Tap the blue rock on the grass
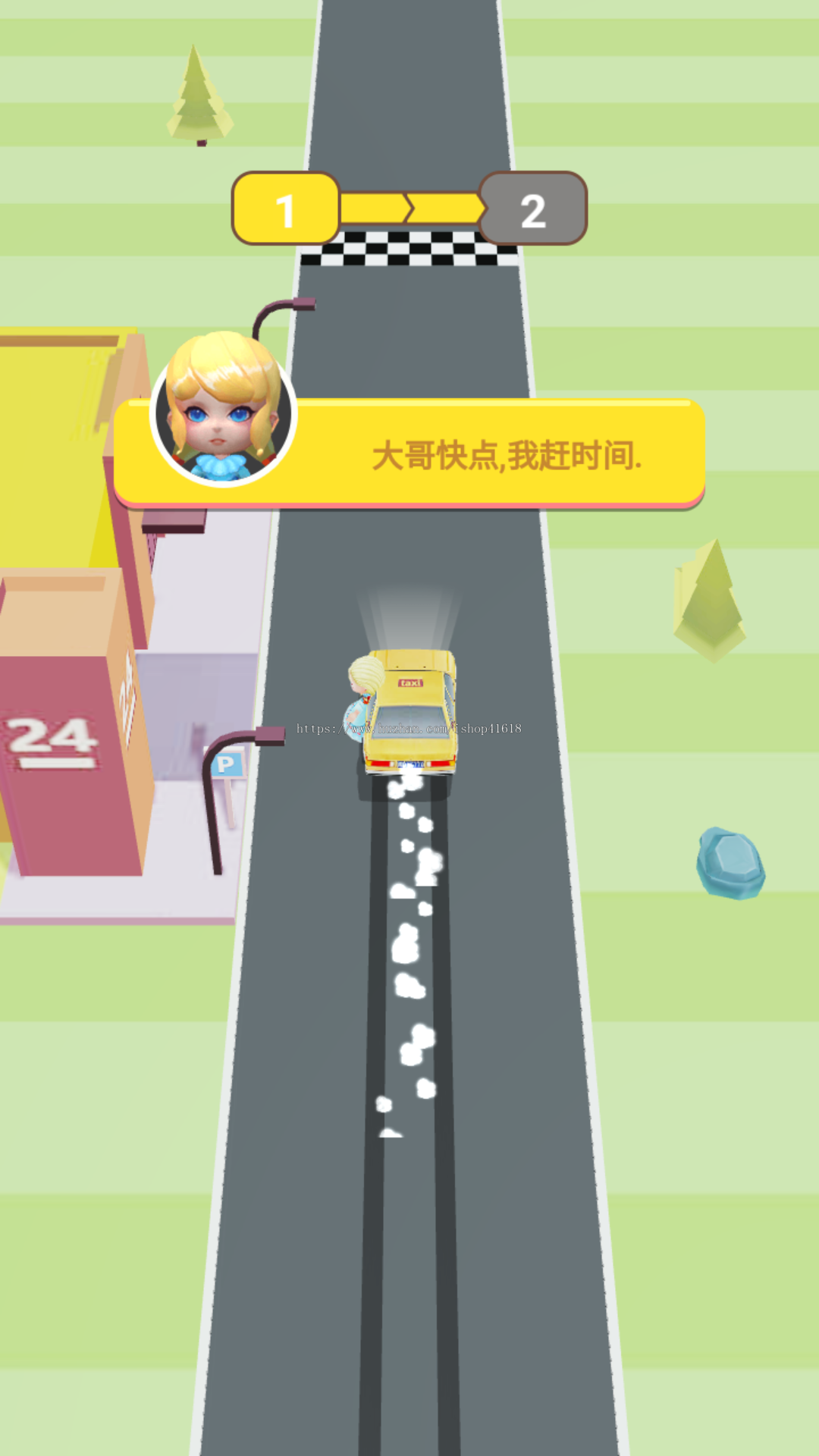The image size is (819, 1456). click(x=730, y=862)
